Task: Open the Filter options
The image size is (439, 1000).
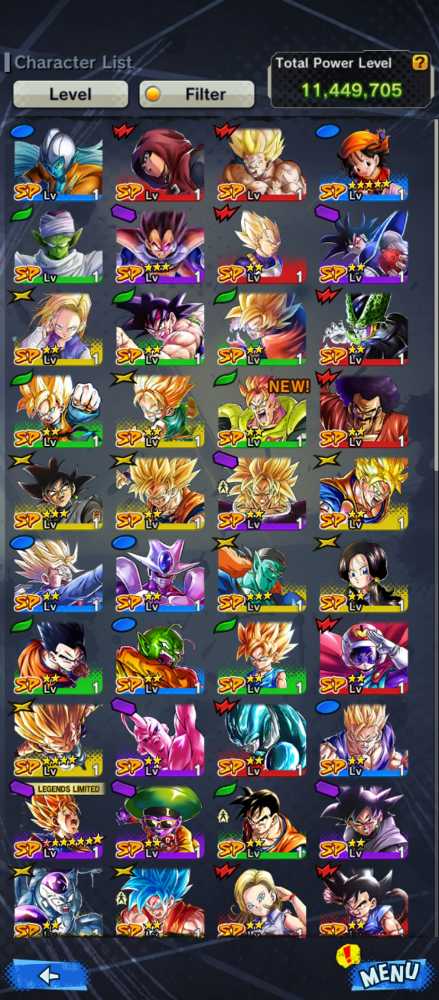Action: point(197,94)
